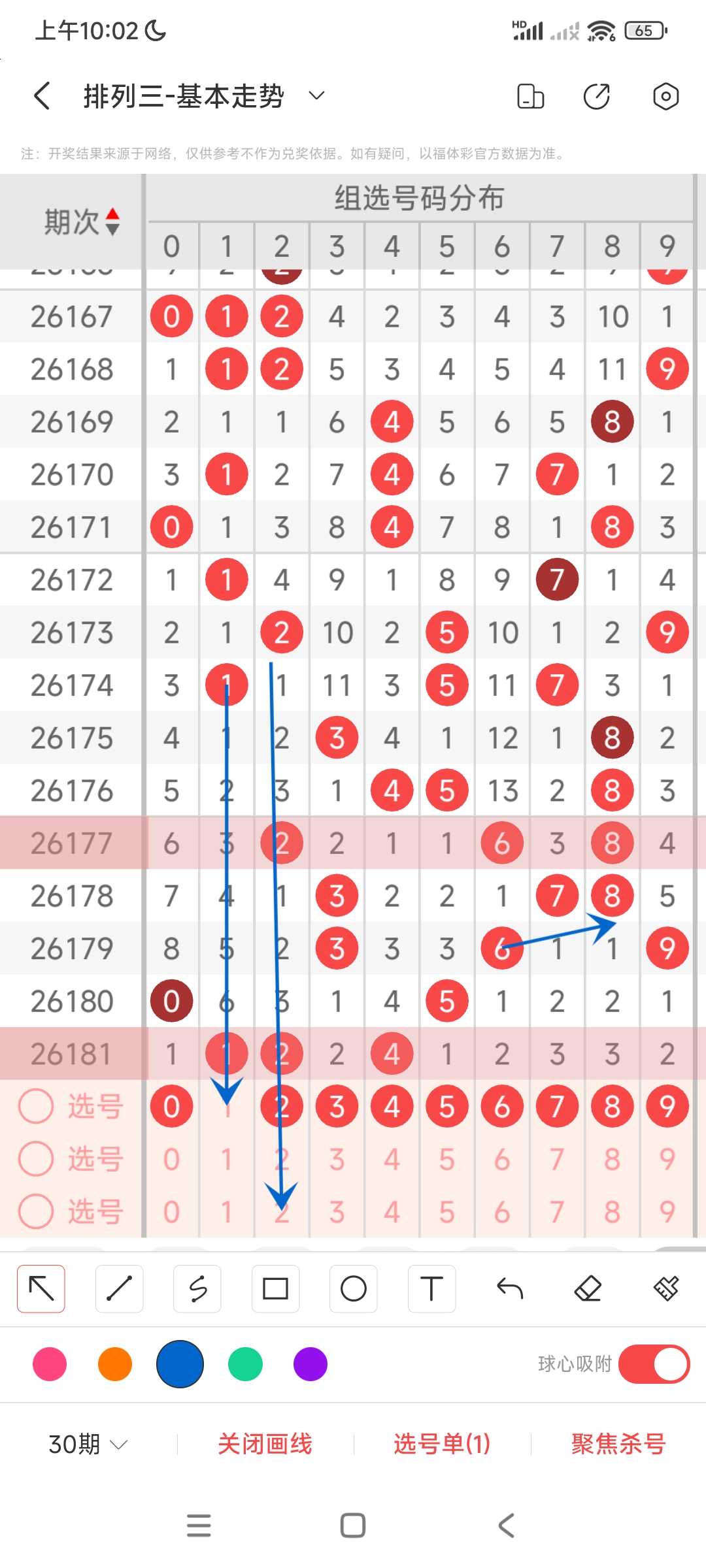Viewport: 706px width, 1568px height.
Task: Go back using the top-left arrow
Action: point(42,96)
